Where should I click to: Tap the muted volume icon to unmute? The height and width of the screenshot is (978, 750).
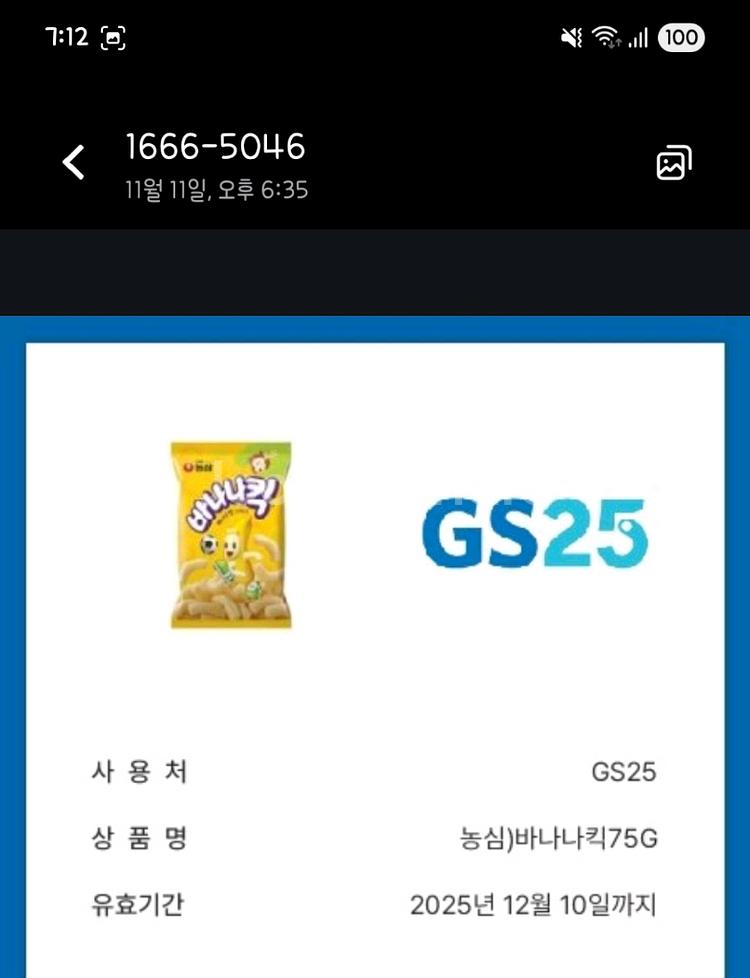568,37
